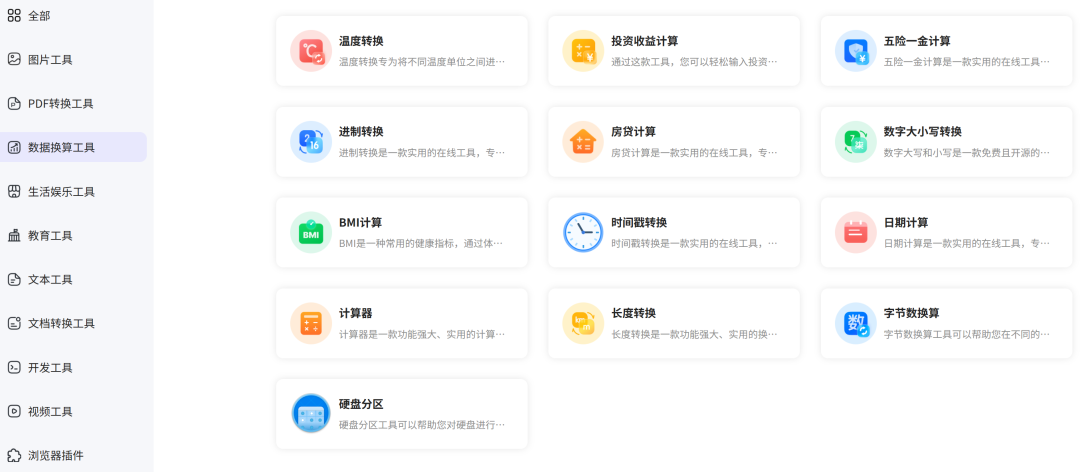The image size is (1080, 472).
Task: Launch 时间戳转换 tool card
Action: (x=674, y=232)
